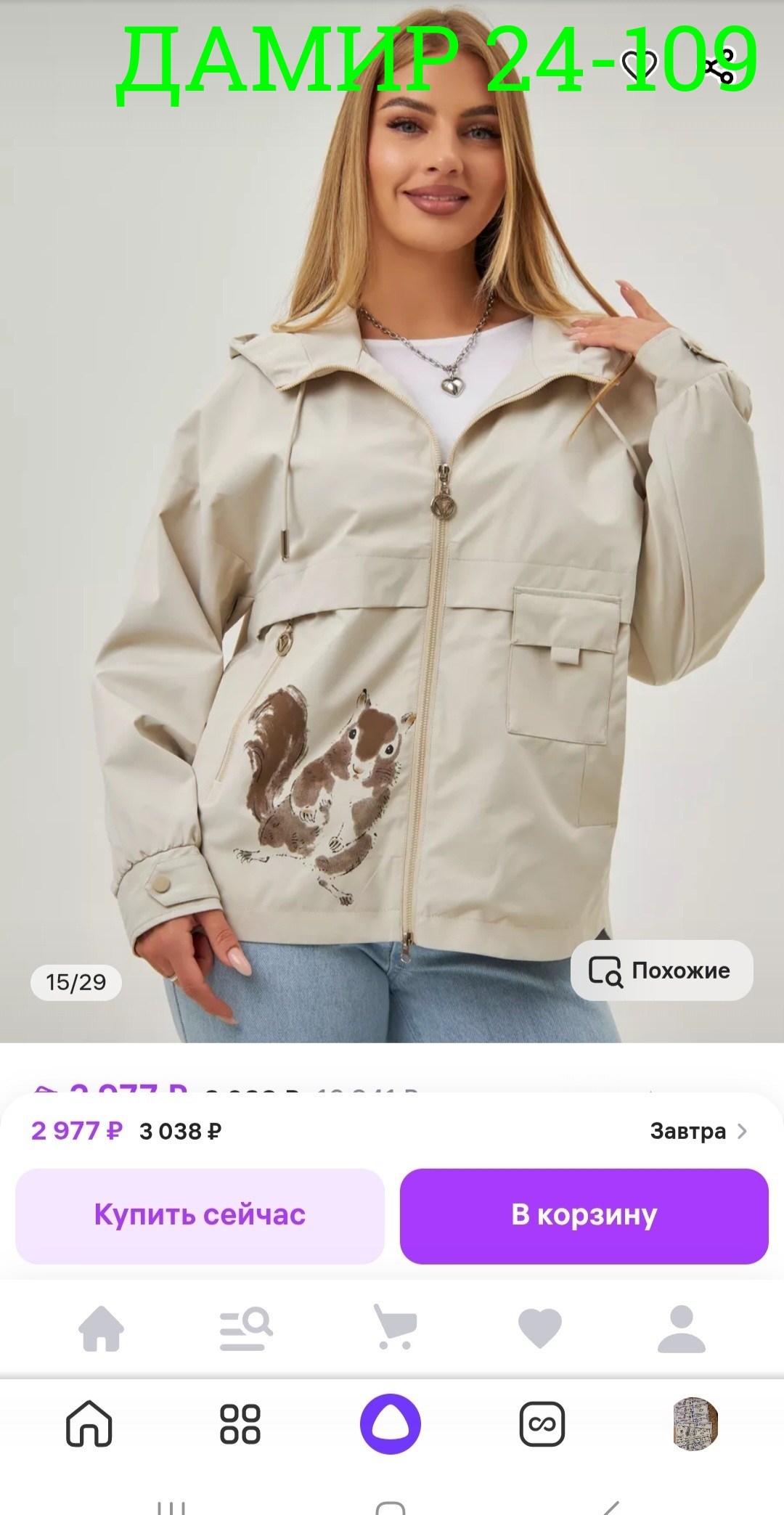Open the profile tab
784x1515 pixels.
[x=681, y=1328]
